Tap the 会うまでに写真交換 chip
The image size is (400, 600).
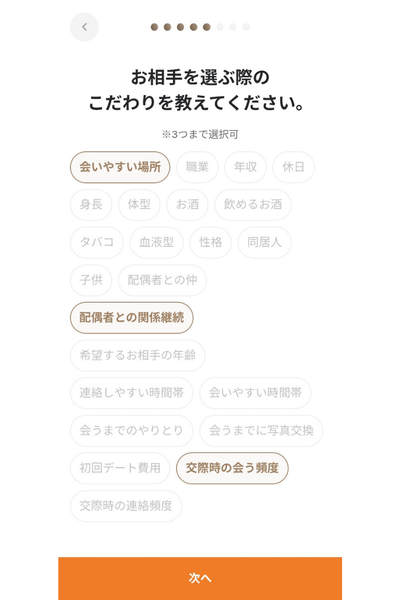point(261,430)
